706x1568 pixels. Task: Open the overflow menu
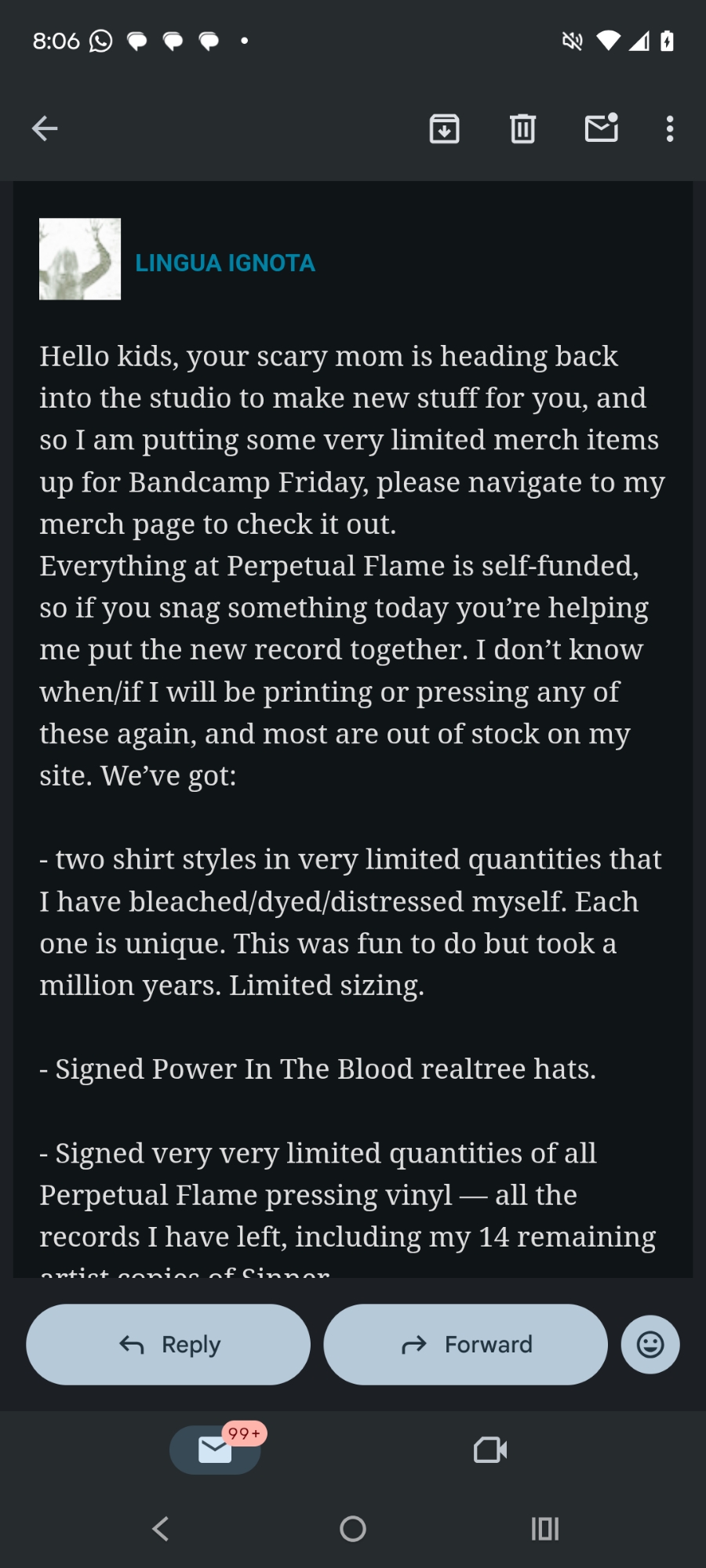[669, 129]
